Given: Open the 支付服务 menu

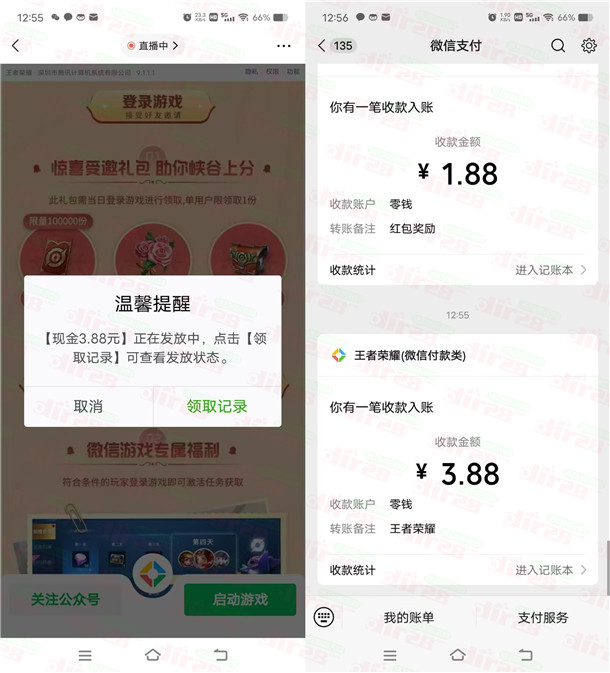Looking at the screenshot, I should [x=543, y=617].
